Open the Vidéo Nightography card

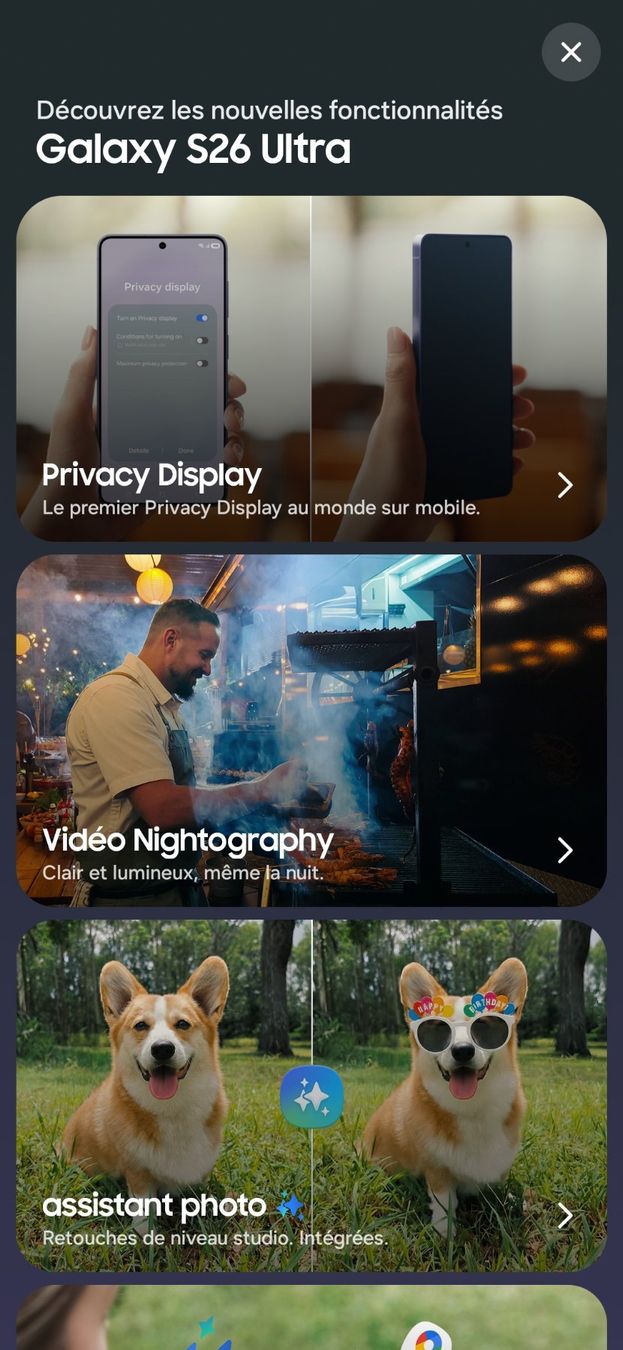click(311, 731)
